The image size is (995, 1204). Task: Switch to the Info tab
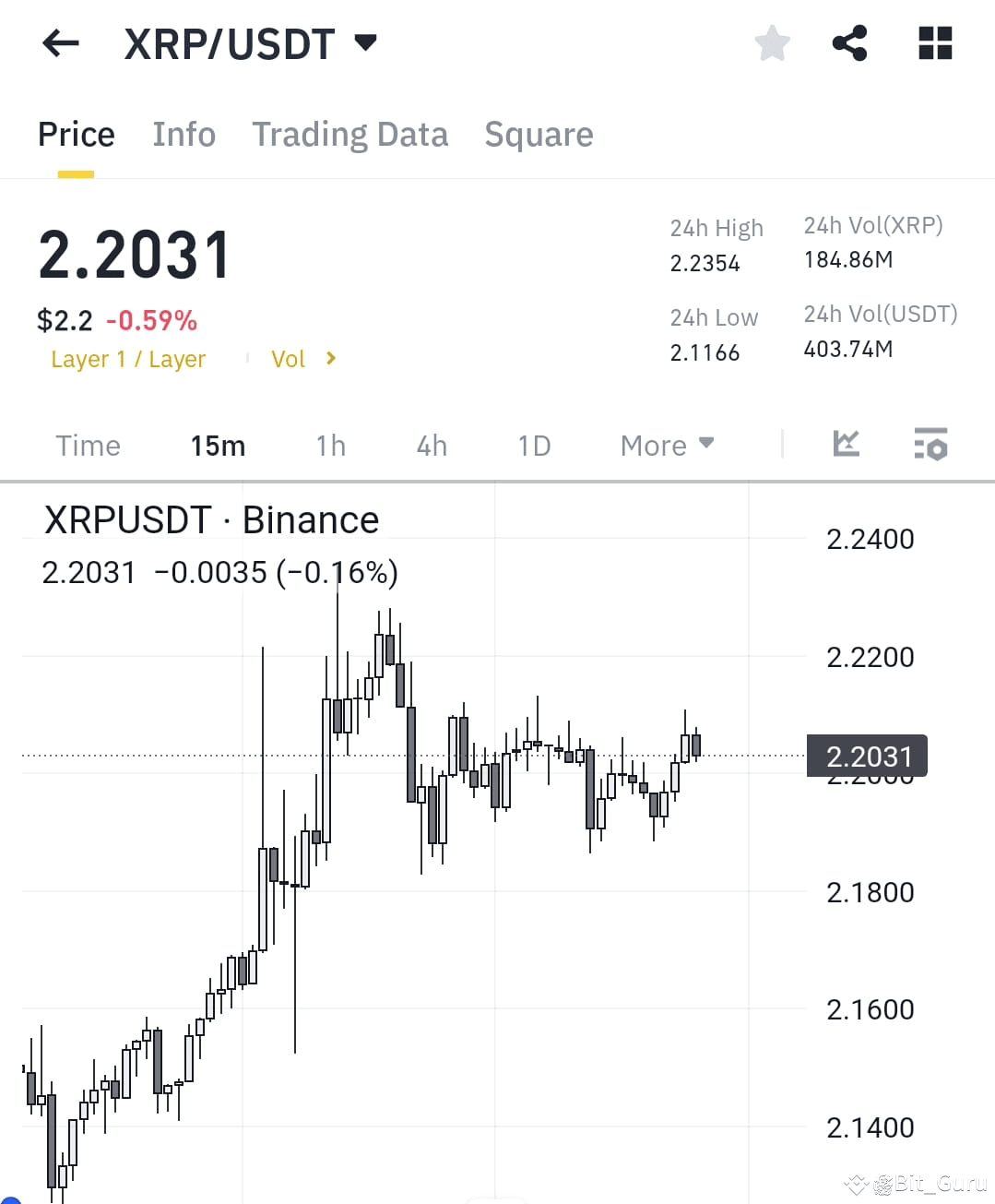tap(184, 135)
